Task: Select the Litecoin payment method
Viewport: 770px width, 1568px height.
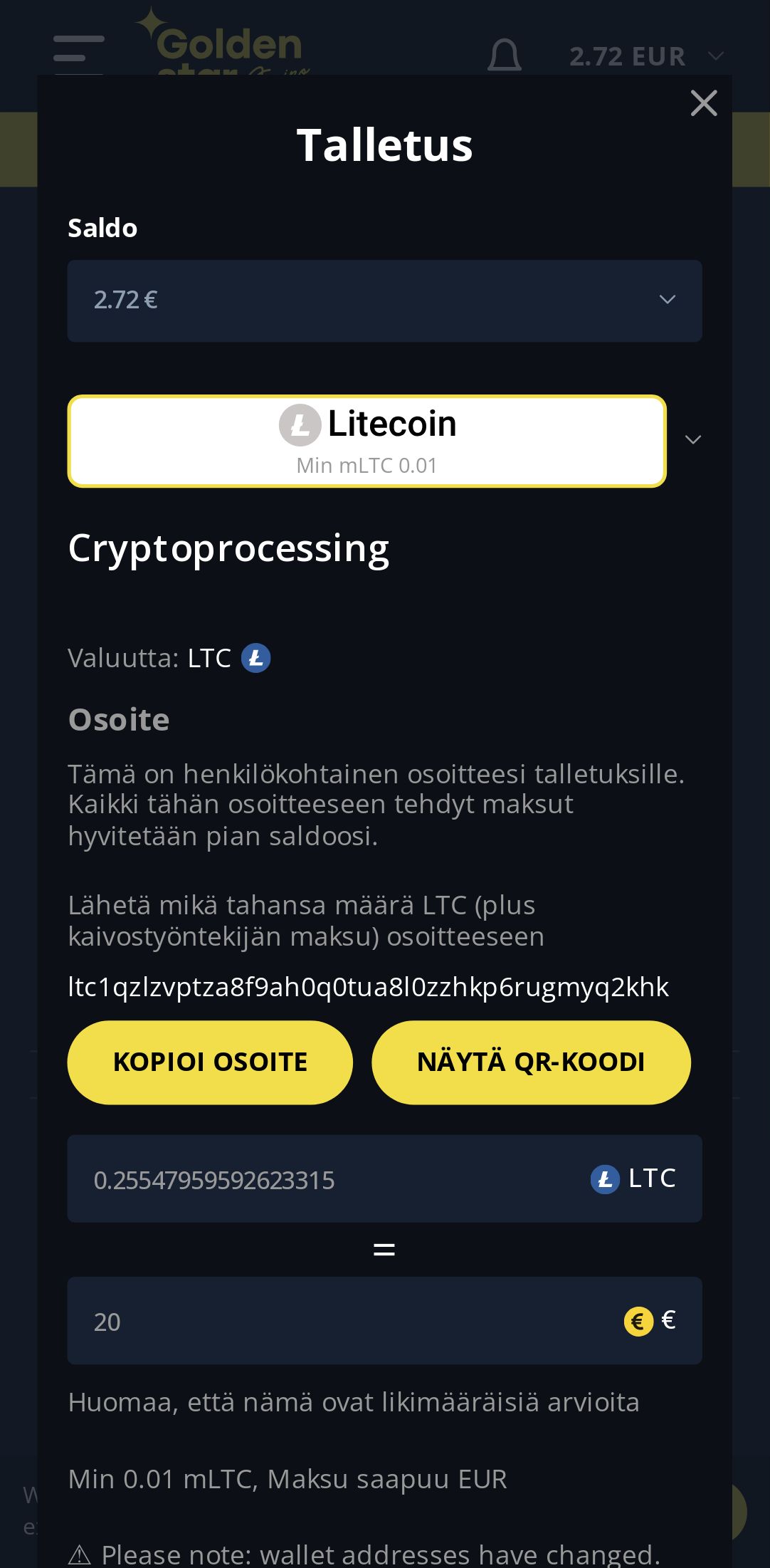Action: [366, 441]
